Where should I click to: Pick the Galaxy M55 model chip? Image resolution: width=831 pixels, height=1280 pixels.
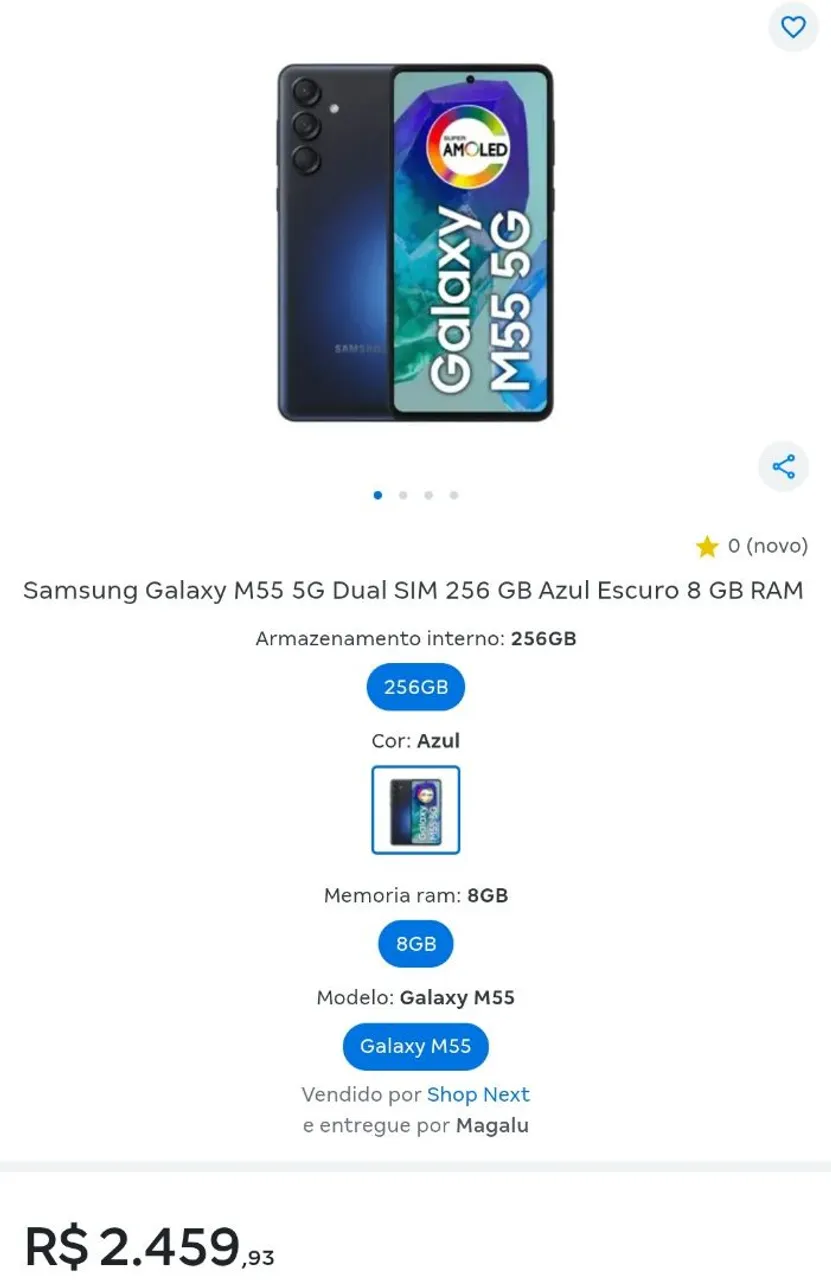pyautogui.click(x=416, y=1046)
